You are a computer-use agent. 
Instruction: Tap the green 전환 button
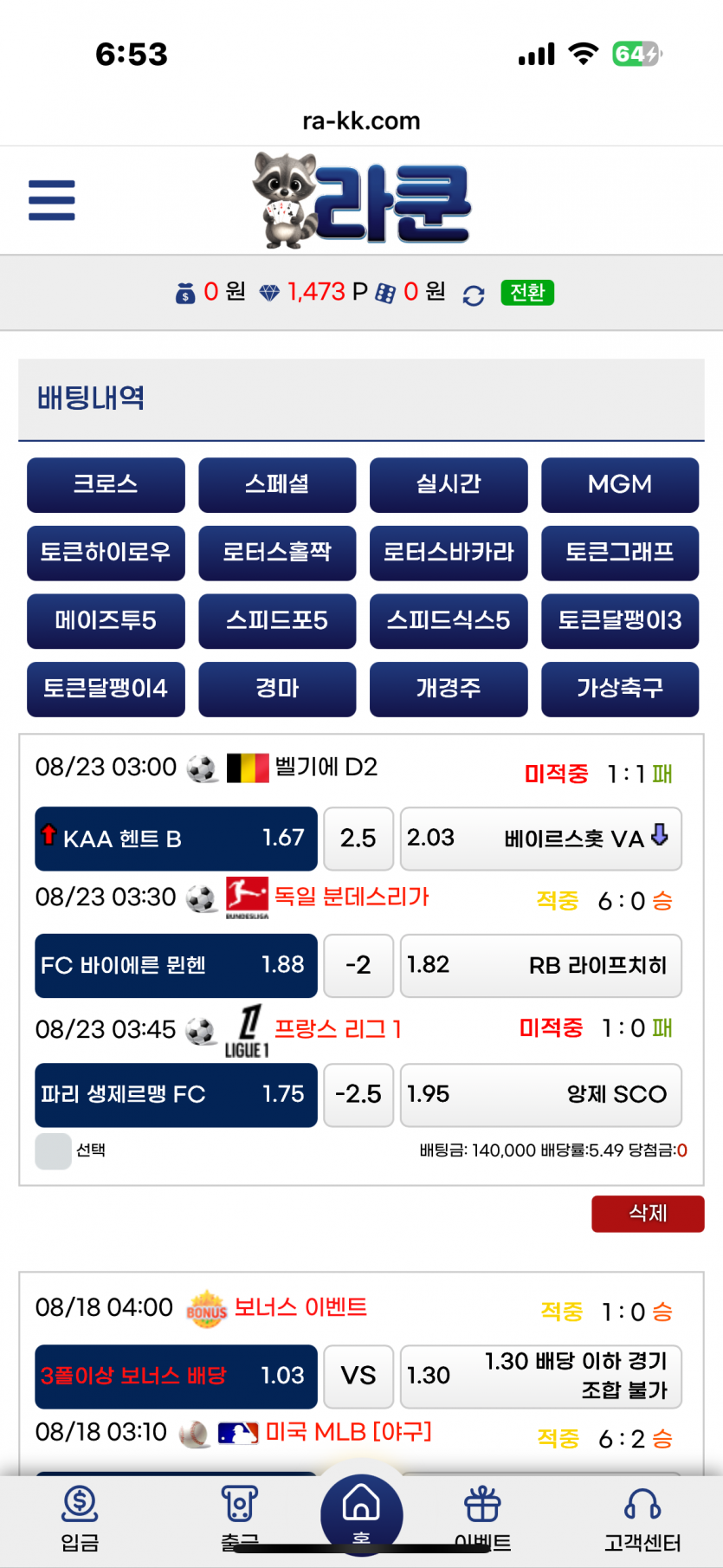(x=527, y=293)
